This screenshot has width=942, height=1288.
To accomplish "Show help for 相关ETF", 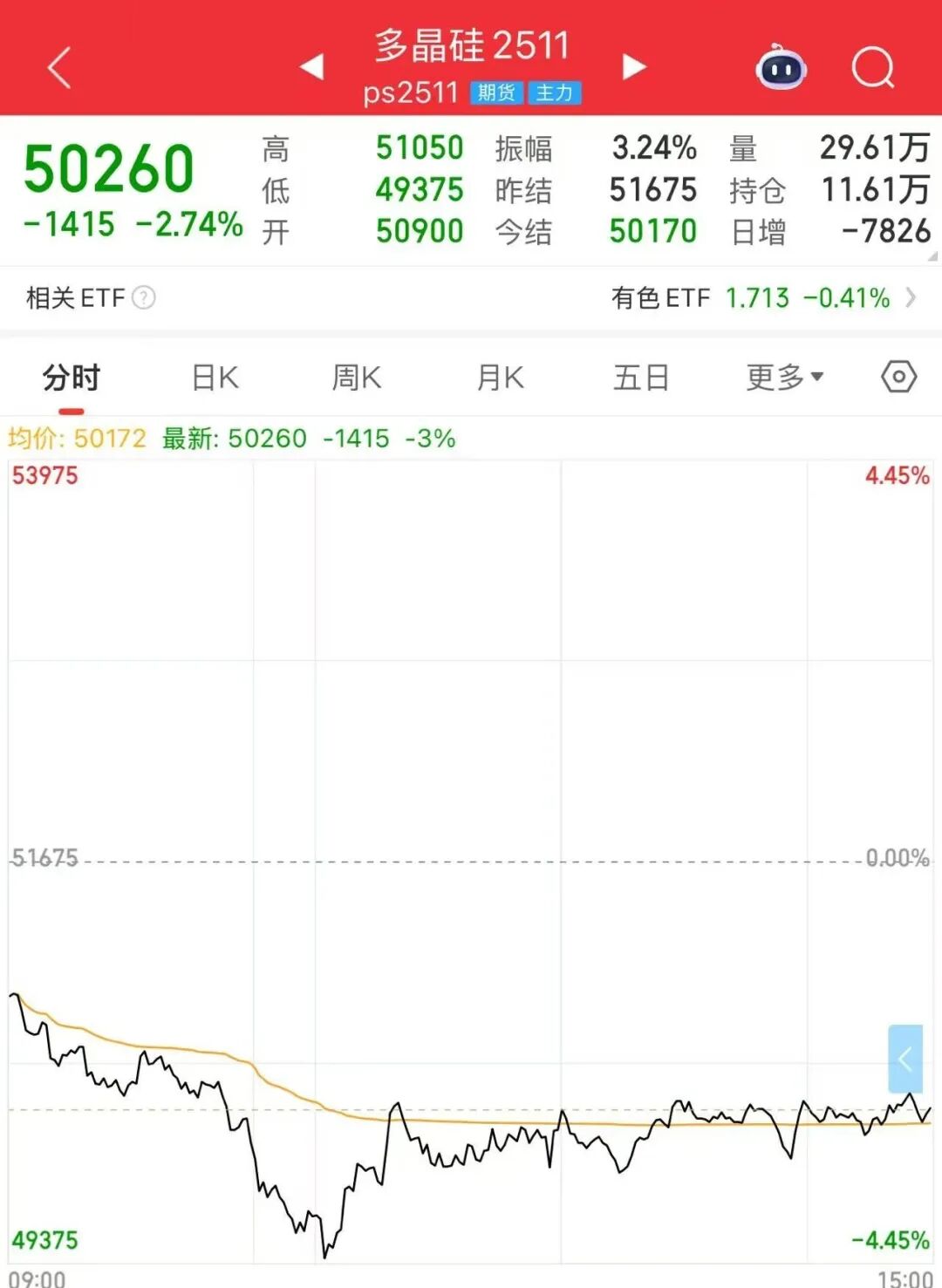I will 144,298.
